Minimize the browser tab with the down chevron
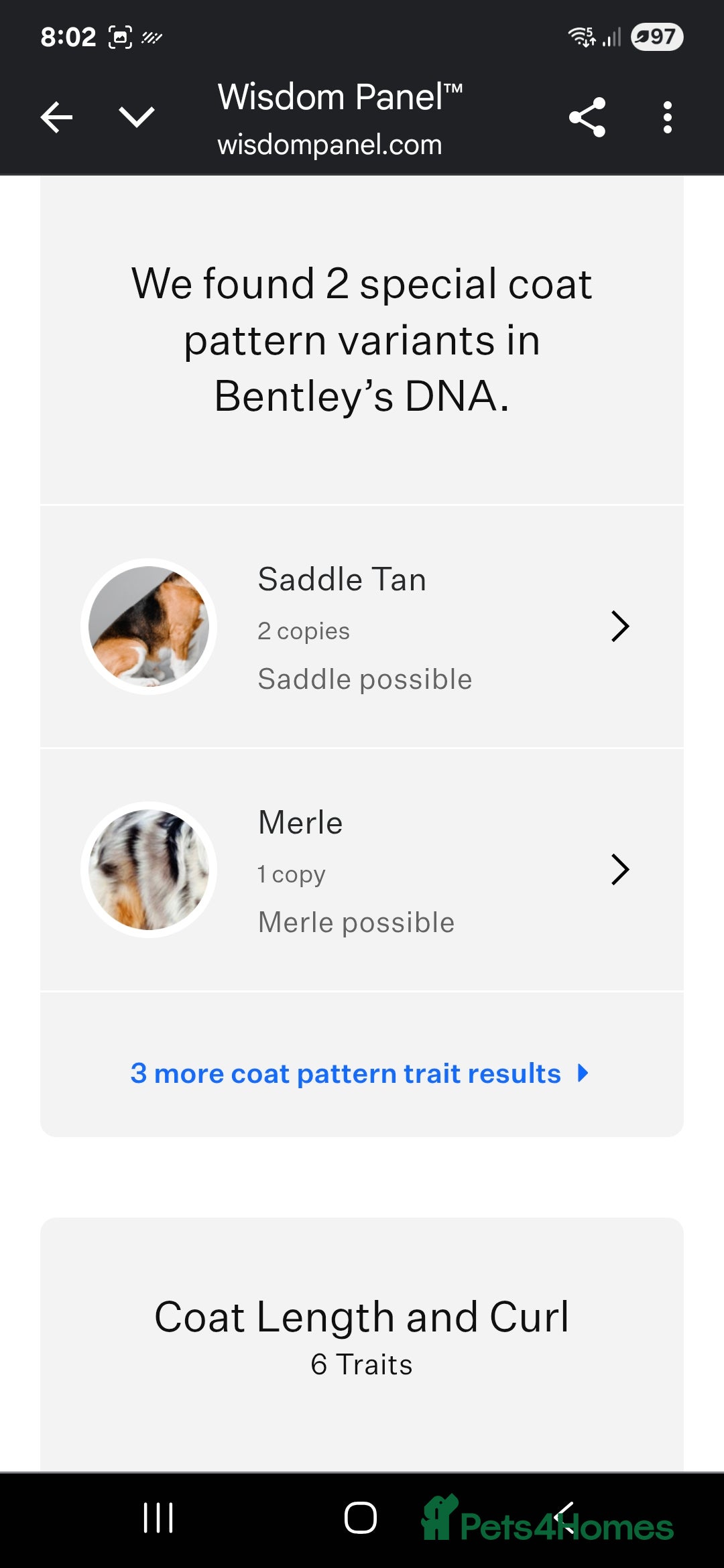Viewport: 724px width, 1568px height. [x=137, y=117]
